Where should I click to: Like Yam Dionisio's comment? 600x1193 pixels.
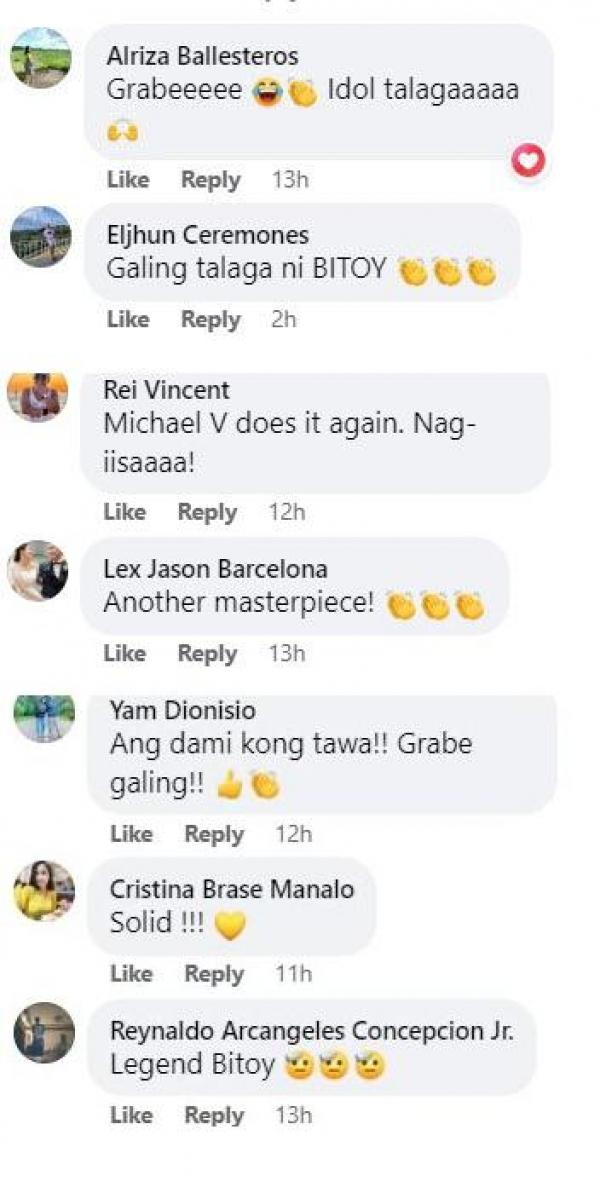[x=131, y=834]
